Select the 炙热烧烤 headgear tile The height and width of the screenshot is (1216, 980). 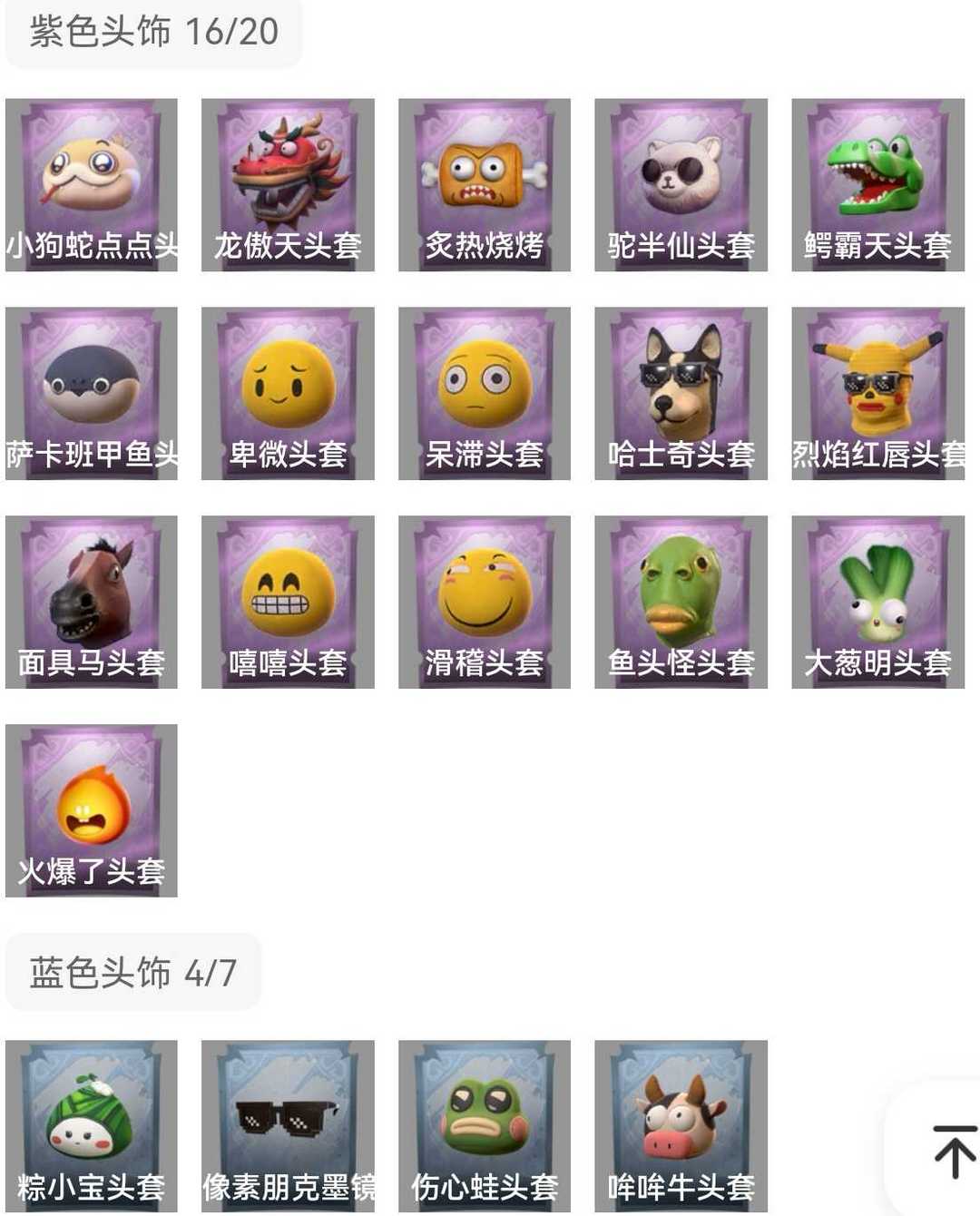tap(485, 185)
